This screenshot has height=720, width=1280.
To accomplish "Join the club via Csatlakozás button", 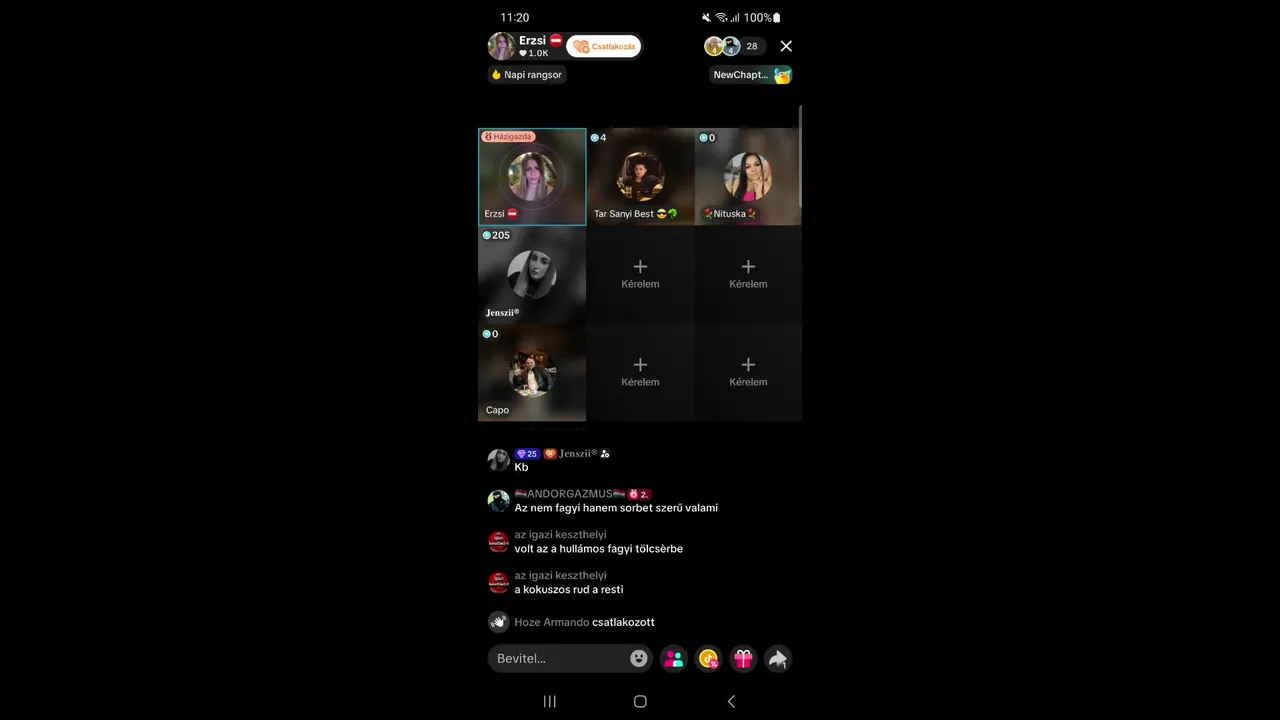I will 604,46.
